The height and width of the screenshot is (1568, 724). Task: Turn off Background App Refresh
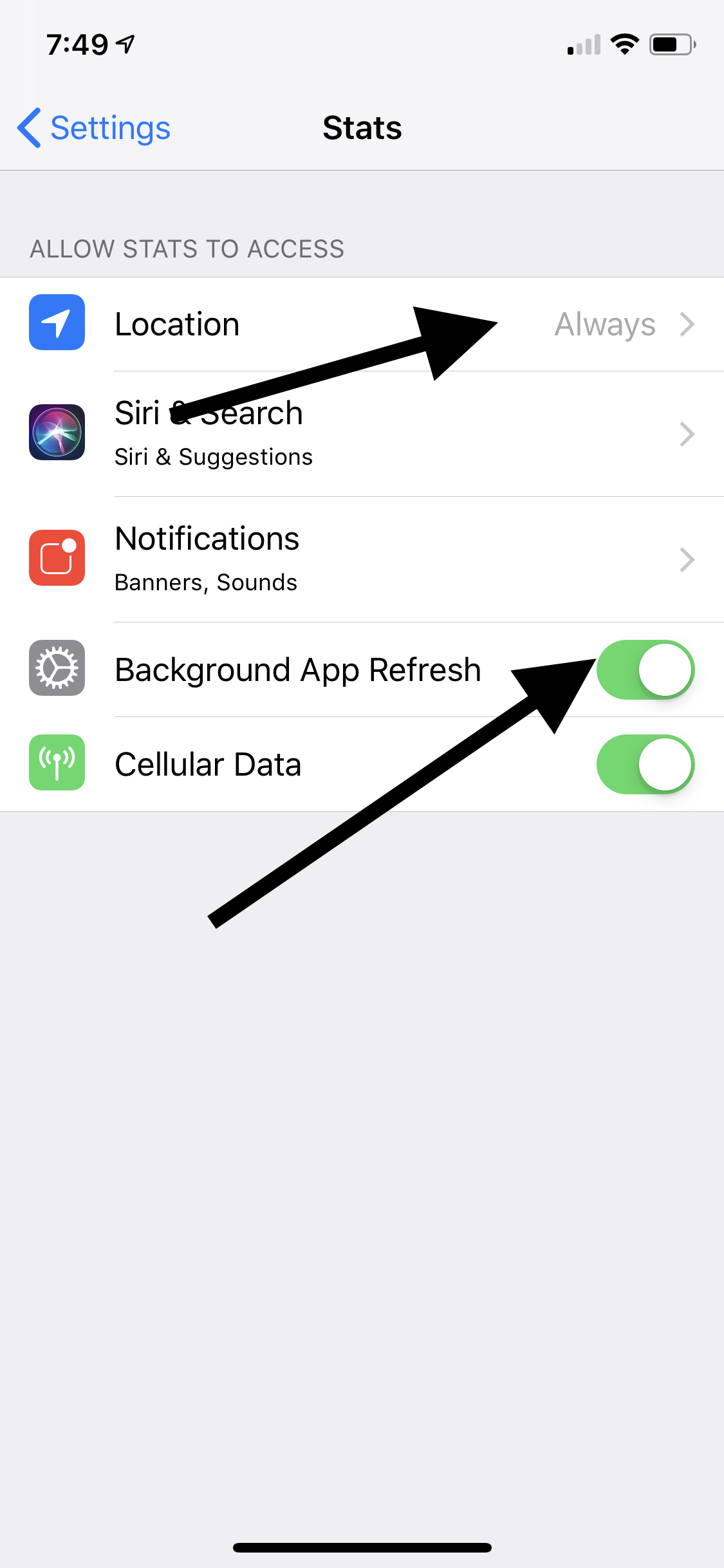point(645,669)
